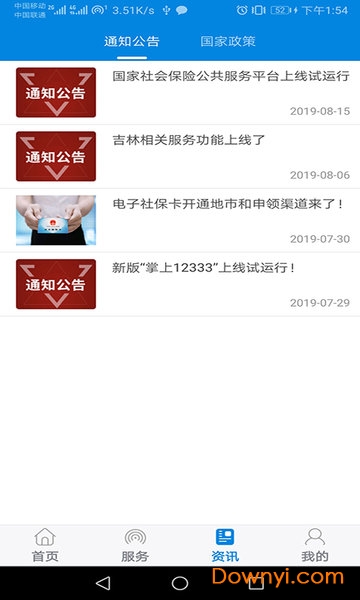Open 国家社会保险公共服务平台上线试运行 notice
Image resolution: width=360 pixels, height=600 pixels.
(180, 93)
